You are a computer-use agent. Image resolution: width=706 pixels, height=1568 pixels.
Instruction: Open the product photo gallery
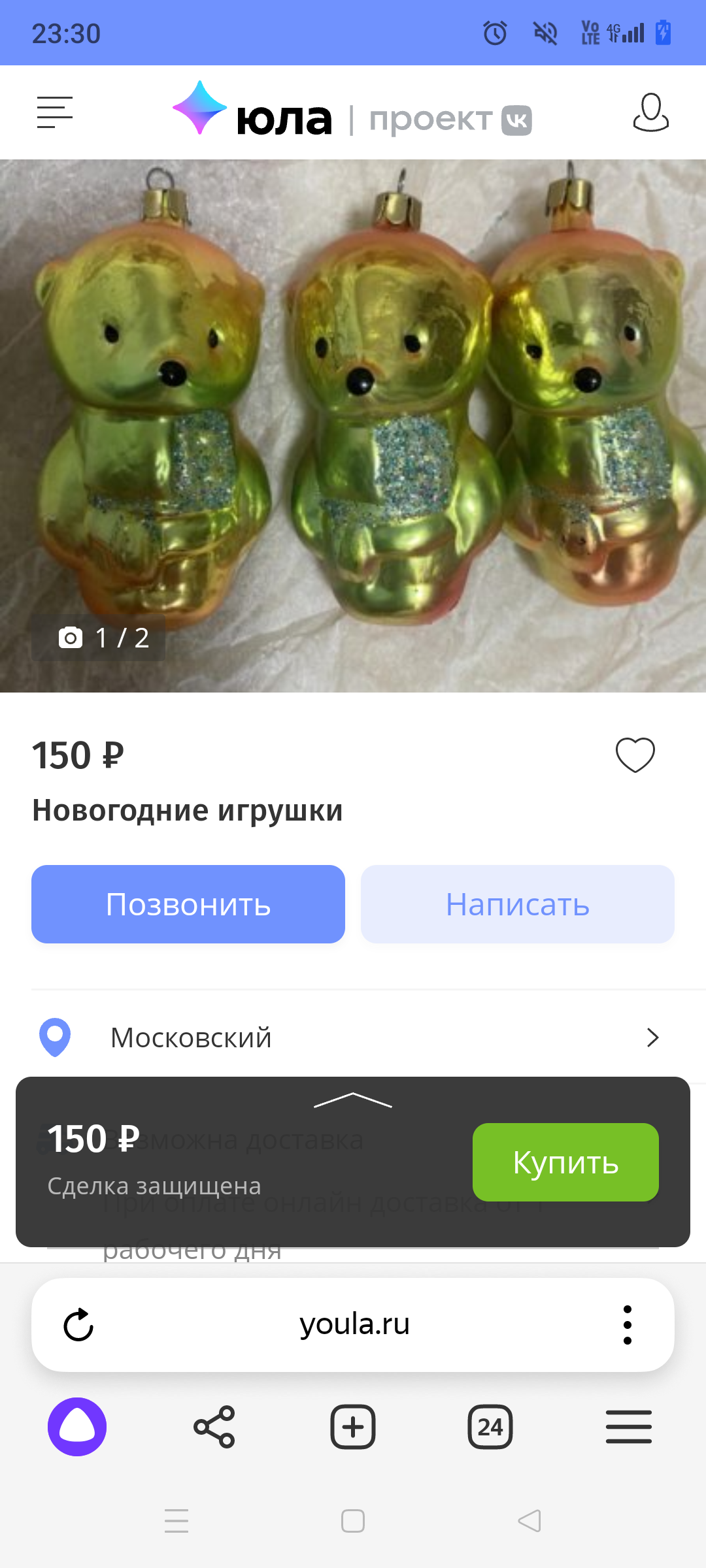pos(353,425)
